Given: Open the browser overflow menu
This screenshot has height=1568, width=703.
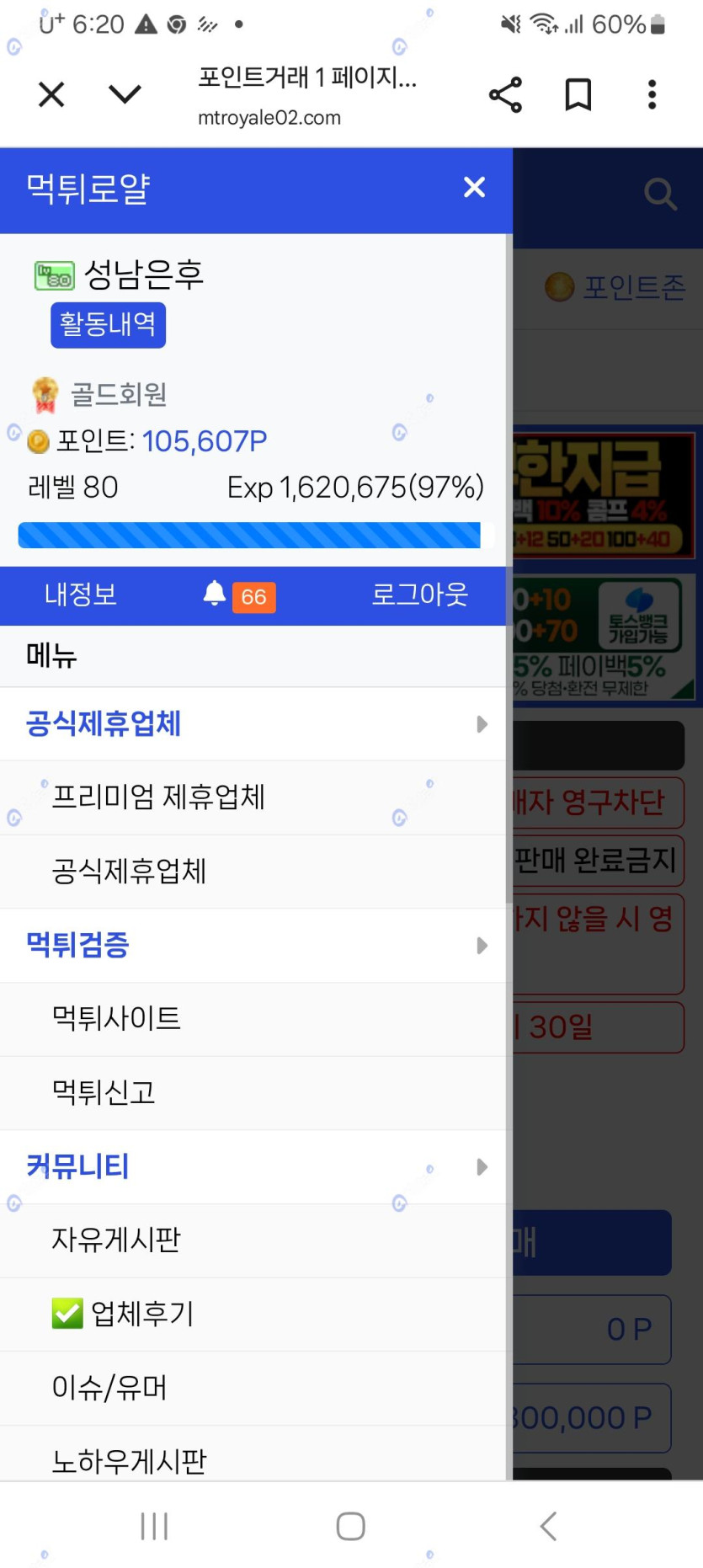Looking at the screenshot, I should (652, 94).
